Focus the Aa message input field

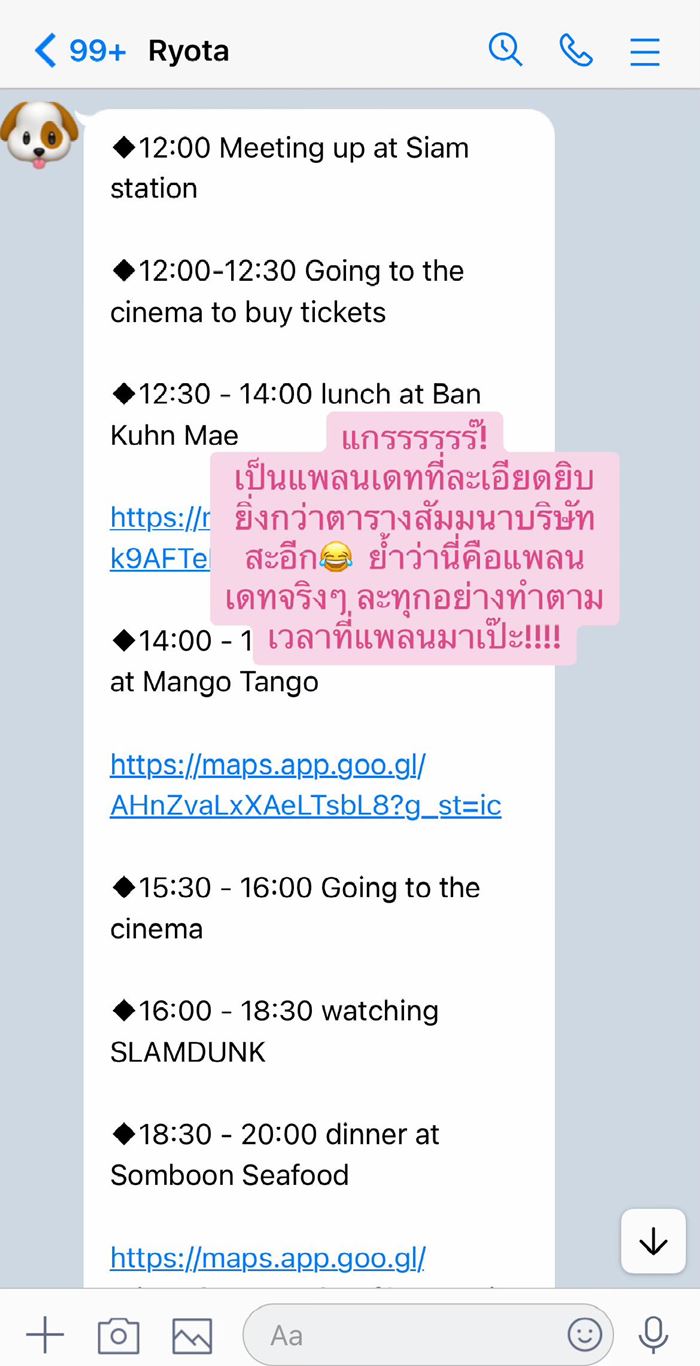(400, 1334)
